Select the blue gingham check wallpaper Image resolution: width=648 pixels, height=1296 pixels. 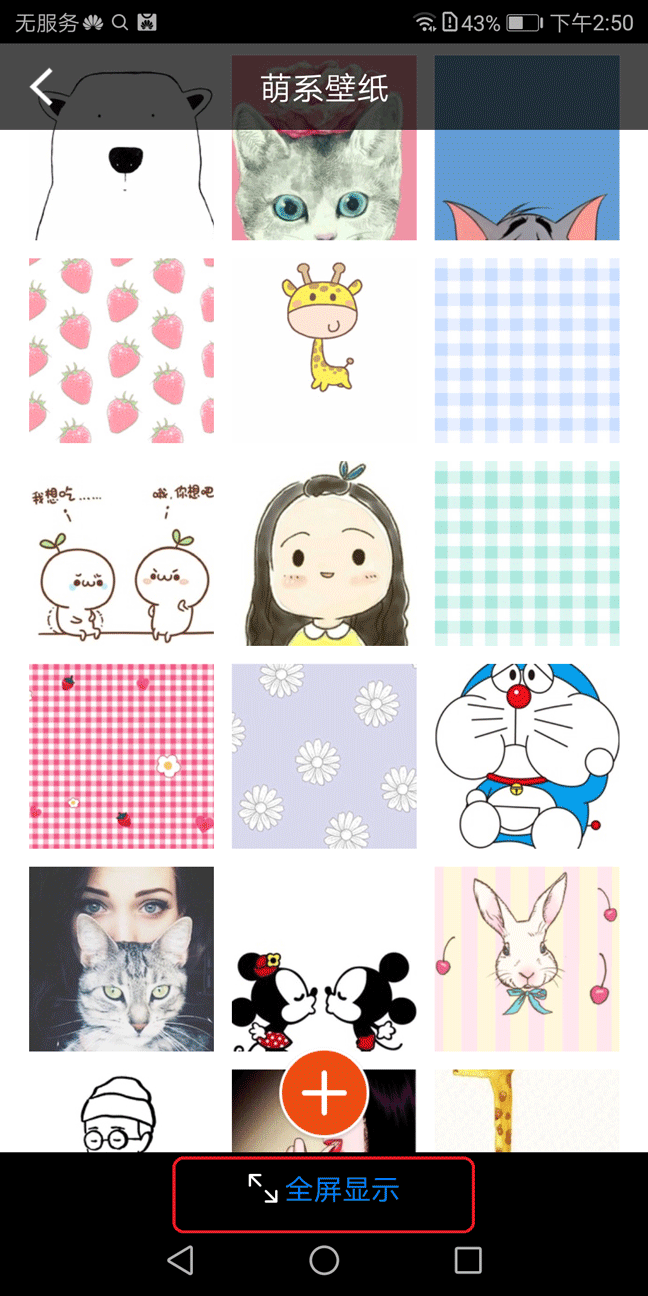point(527,350)
